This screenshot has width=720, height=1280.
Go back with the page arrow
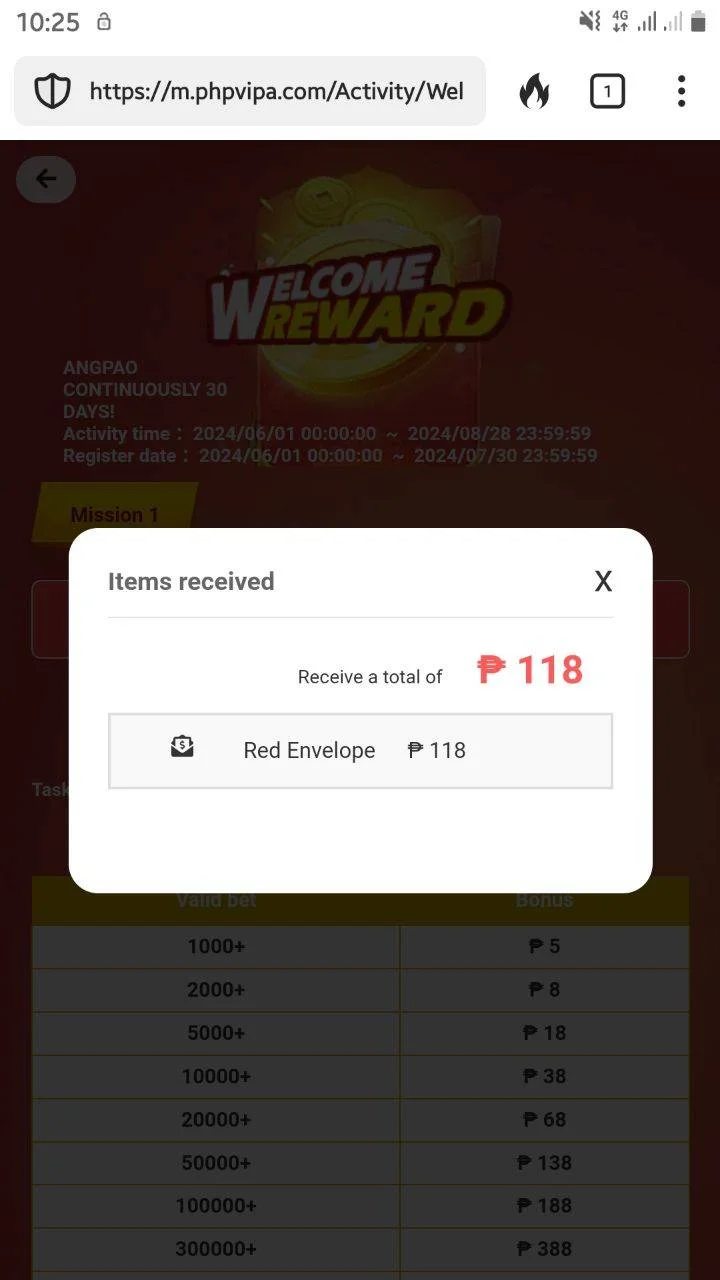click(46, 180)
